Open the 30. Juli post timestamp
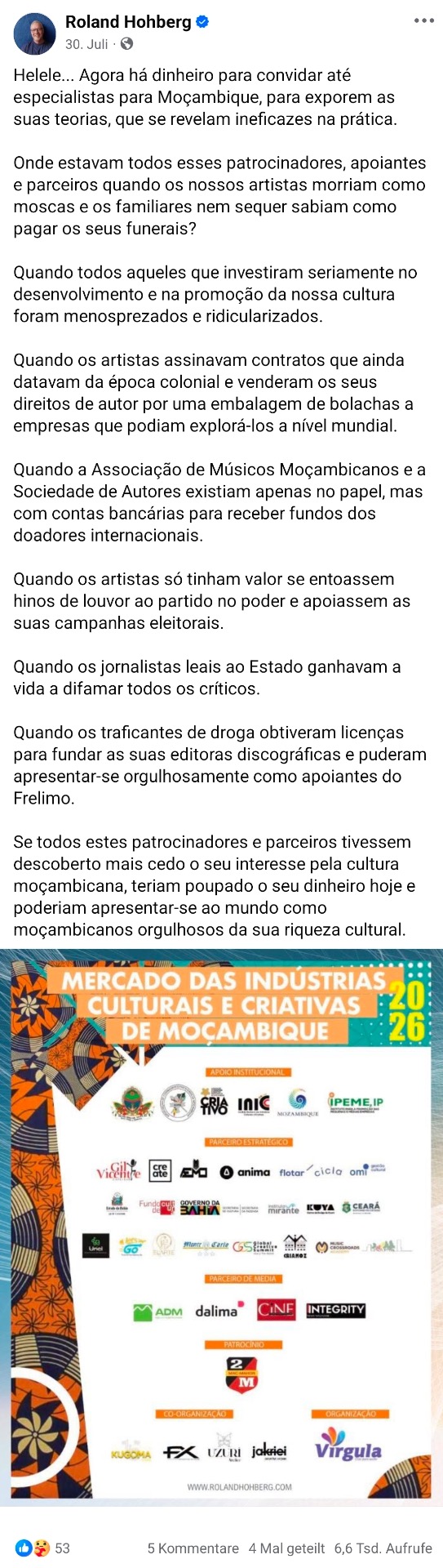Screen dimensions: 443x1568 click(x=86, y=44)
